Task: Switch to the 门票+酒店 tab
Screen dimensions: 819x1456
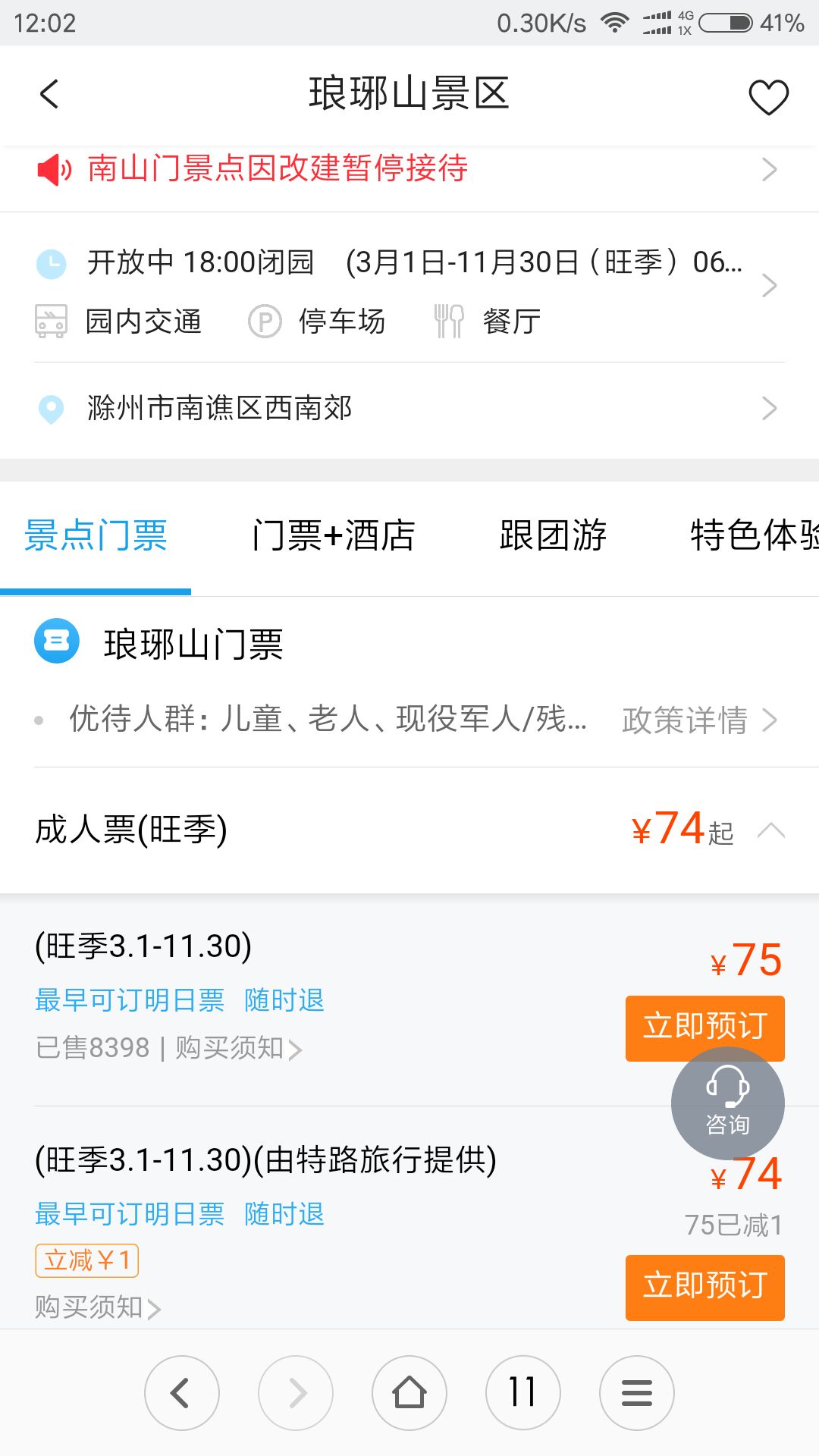Action: pyautogui.click(x=333, y=535)
